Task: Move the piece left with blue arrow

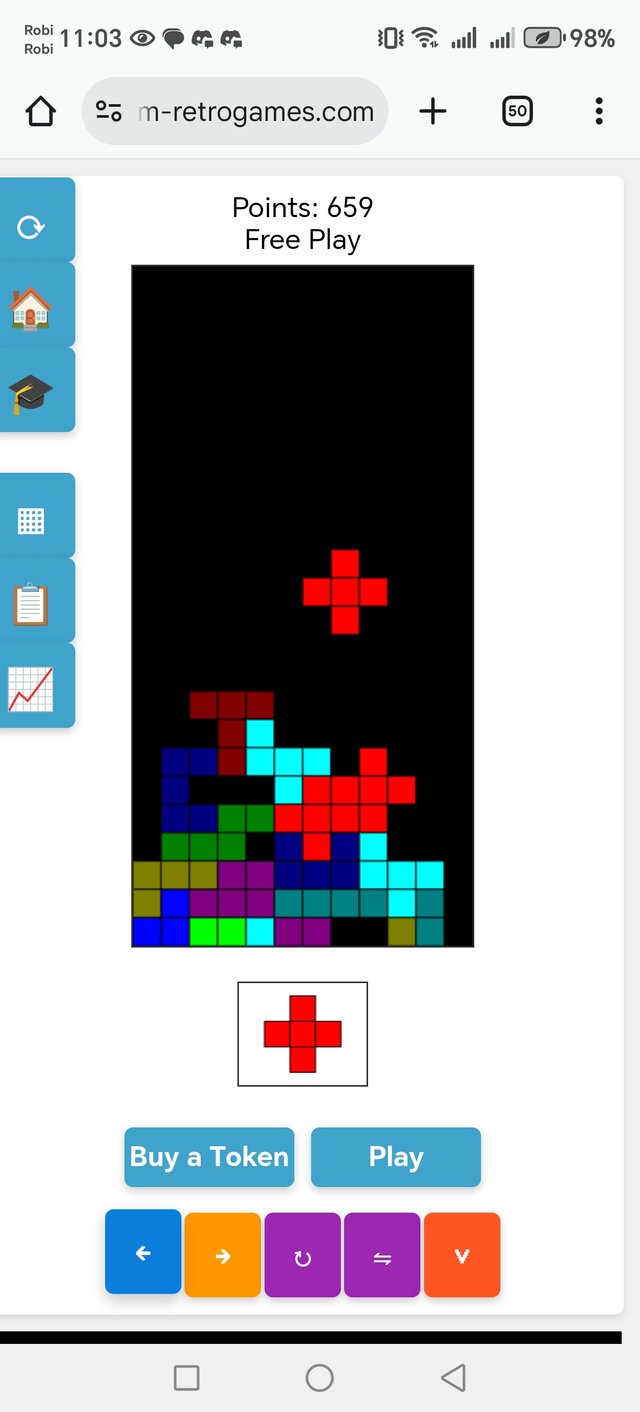Action: (x=143, y=1253)
